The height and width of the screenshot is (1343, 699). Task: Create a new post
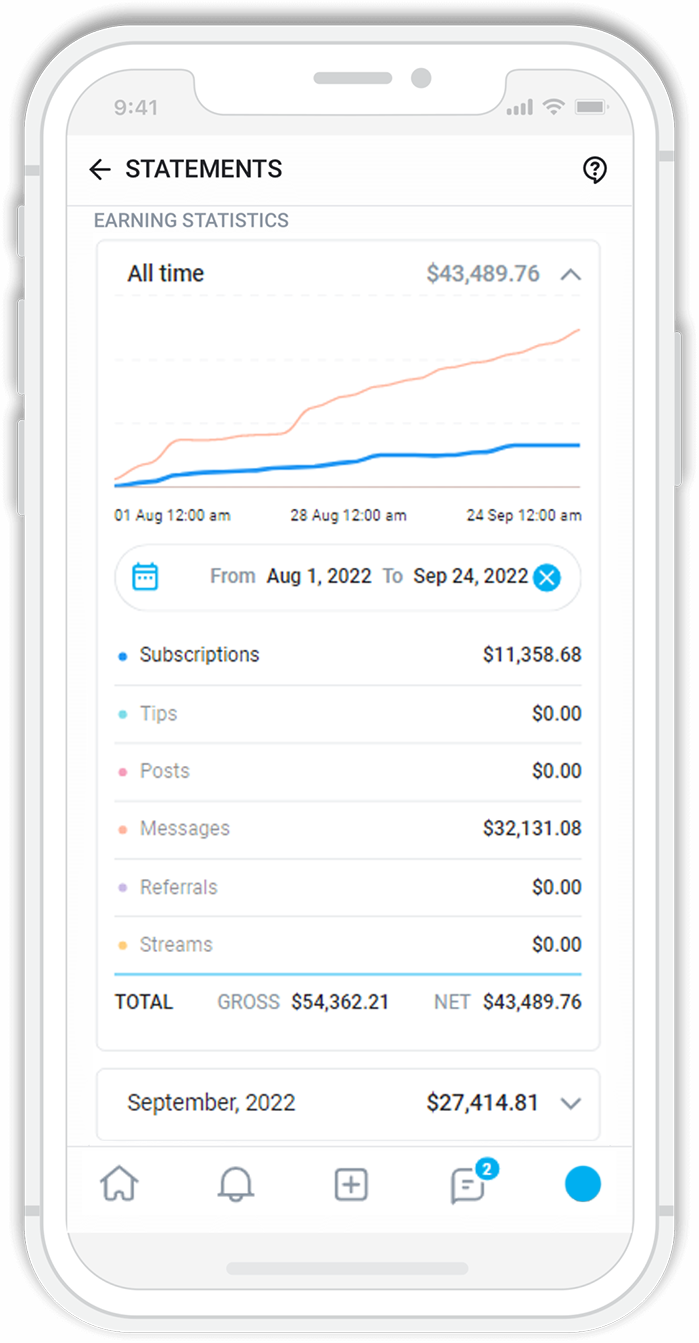pos(351,1185)
